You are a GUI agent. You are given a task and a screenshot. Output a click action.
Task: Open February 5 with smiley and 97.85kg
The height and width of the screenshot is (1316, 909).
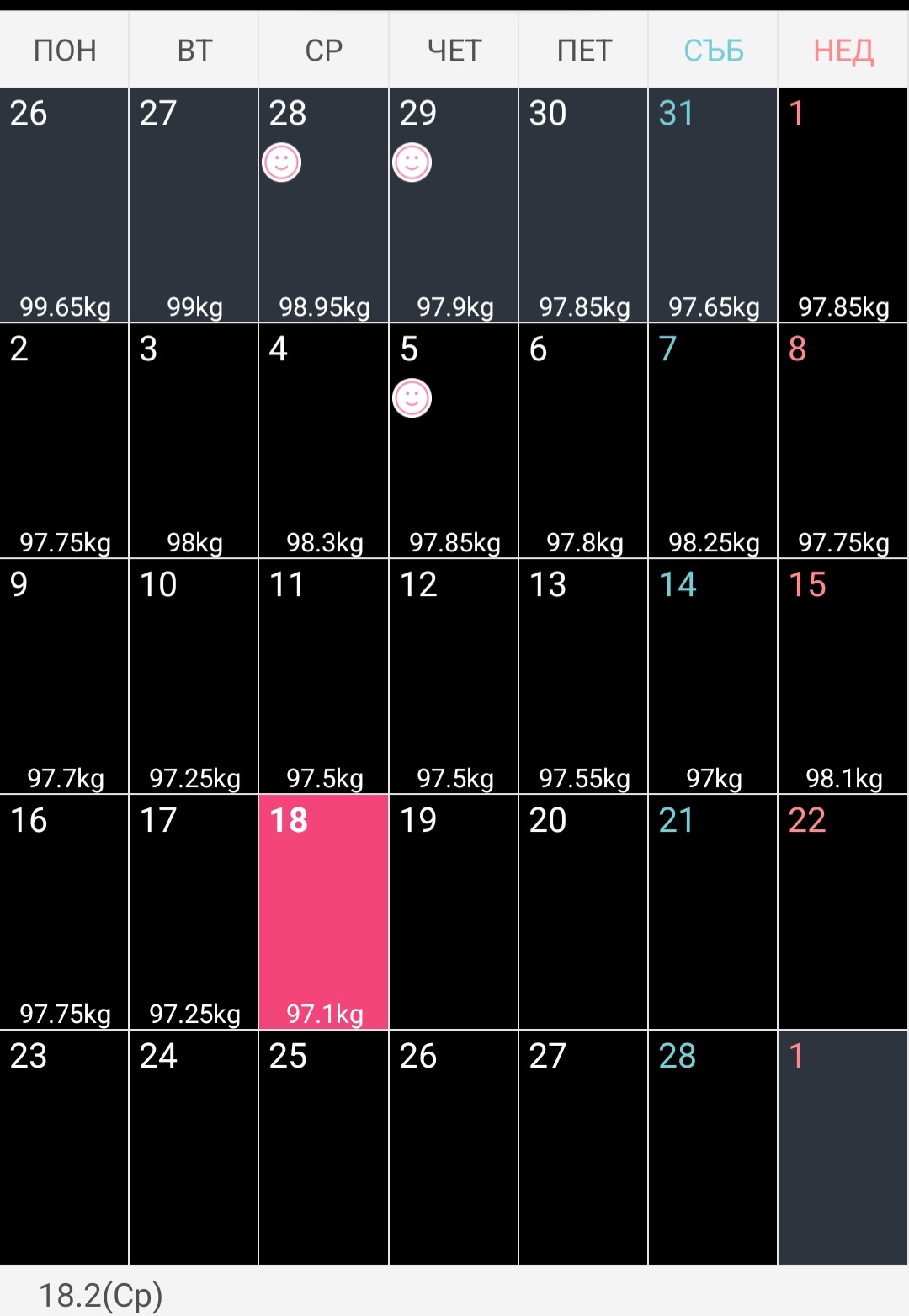pos(454,441)
